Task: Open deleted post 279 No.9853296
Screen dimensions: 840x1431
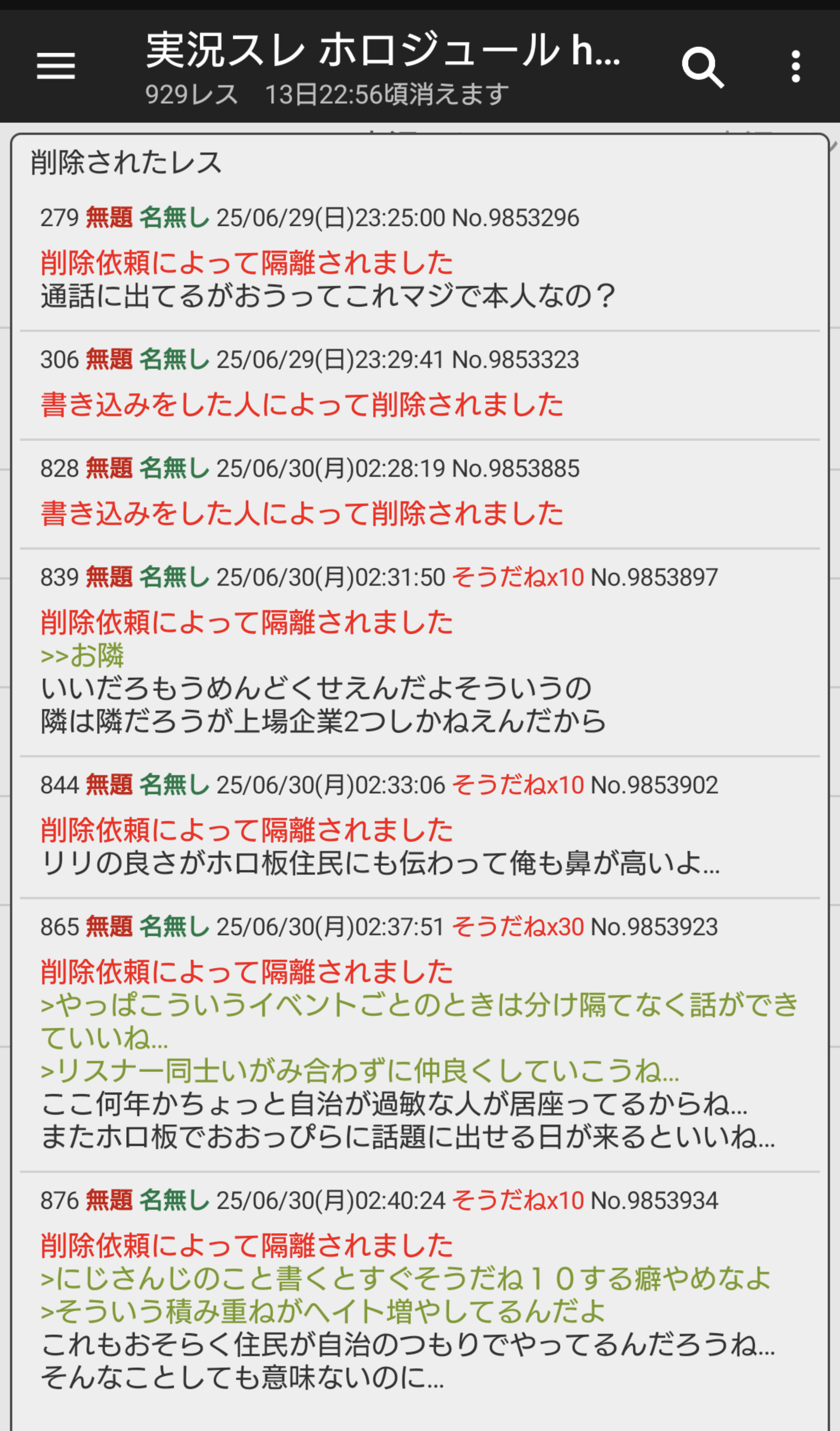Action: coord(420,260)
